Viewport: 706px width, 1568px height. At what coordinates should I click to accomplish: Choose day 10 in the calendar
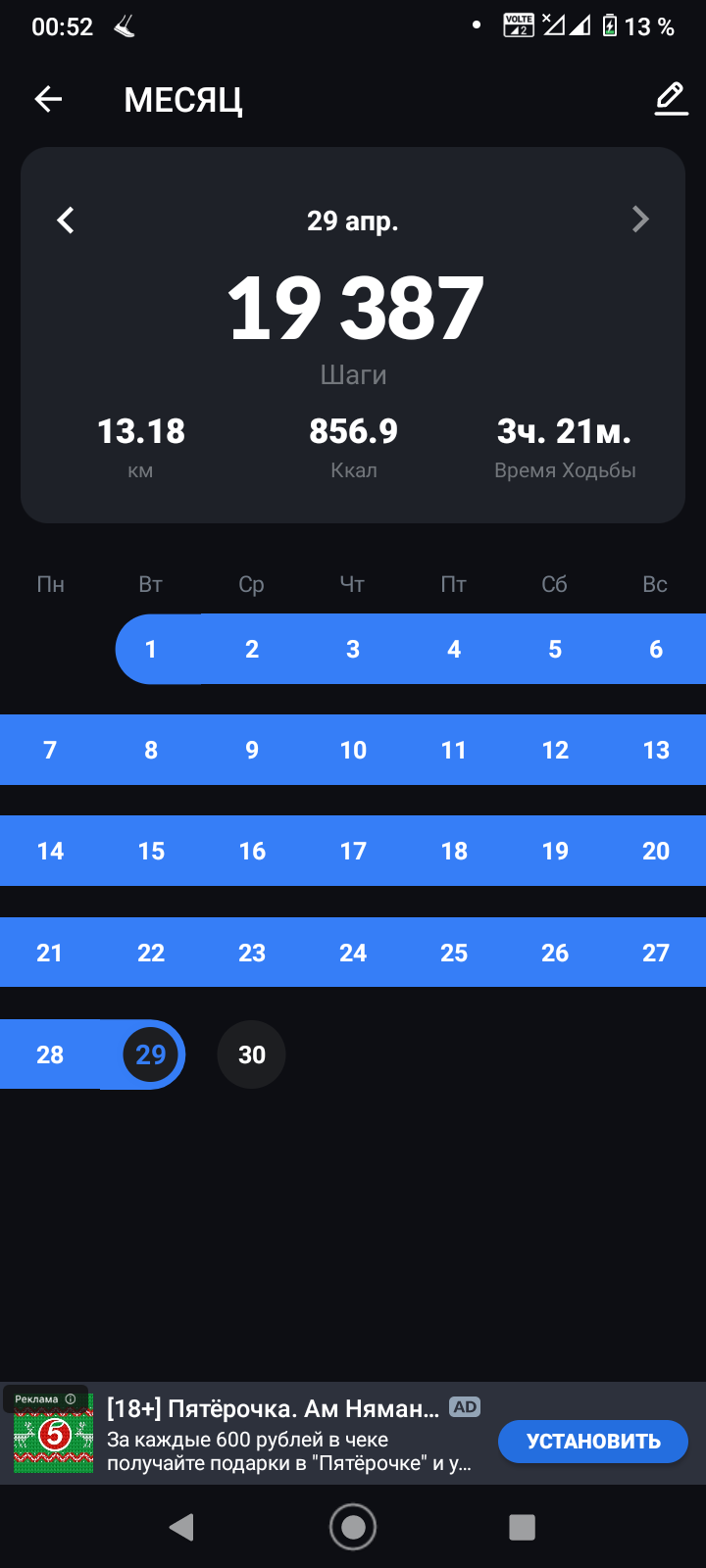tap(353, 750)
